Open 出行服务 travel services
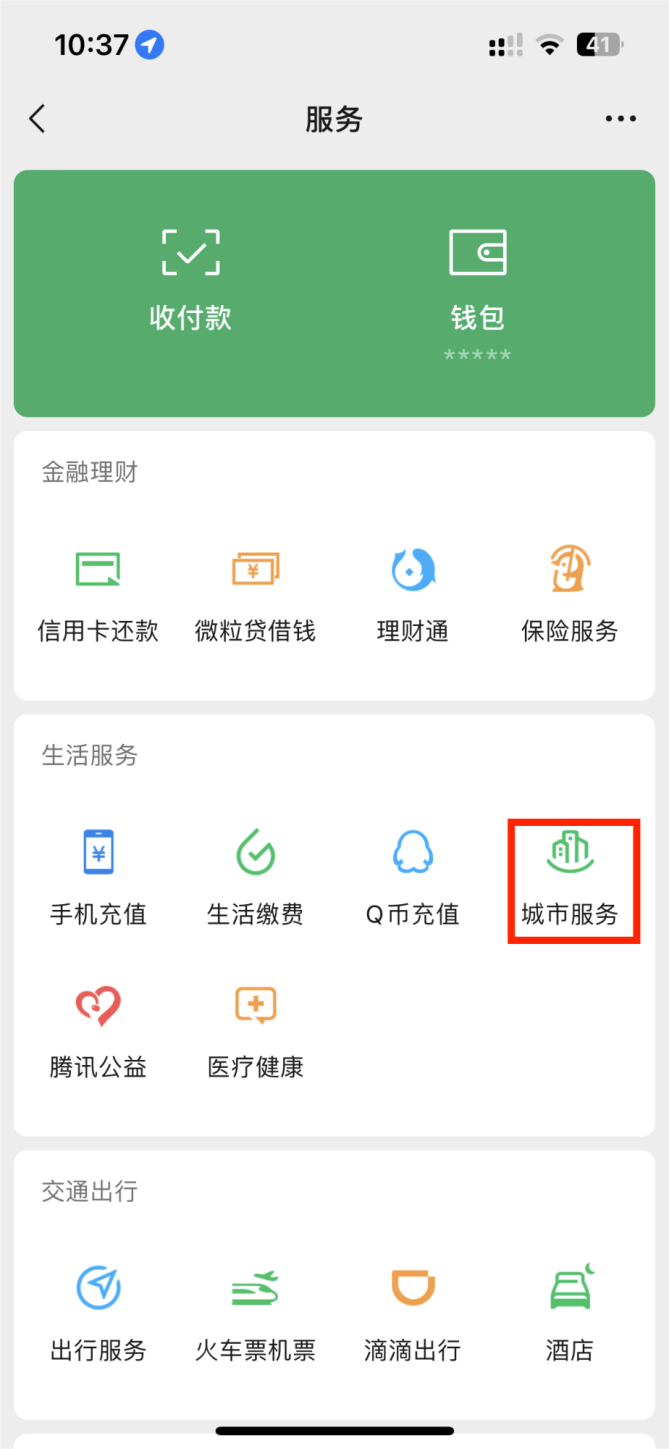This screenshot has width=669, height=1449. [98, 1314]
